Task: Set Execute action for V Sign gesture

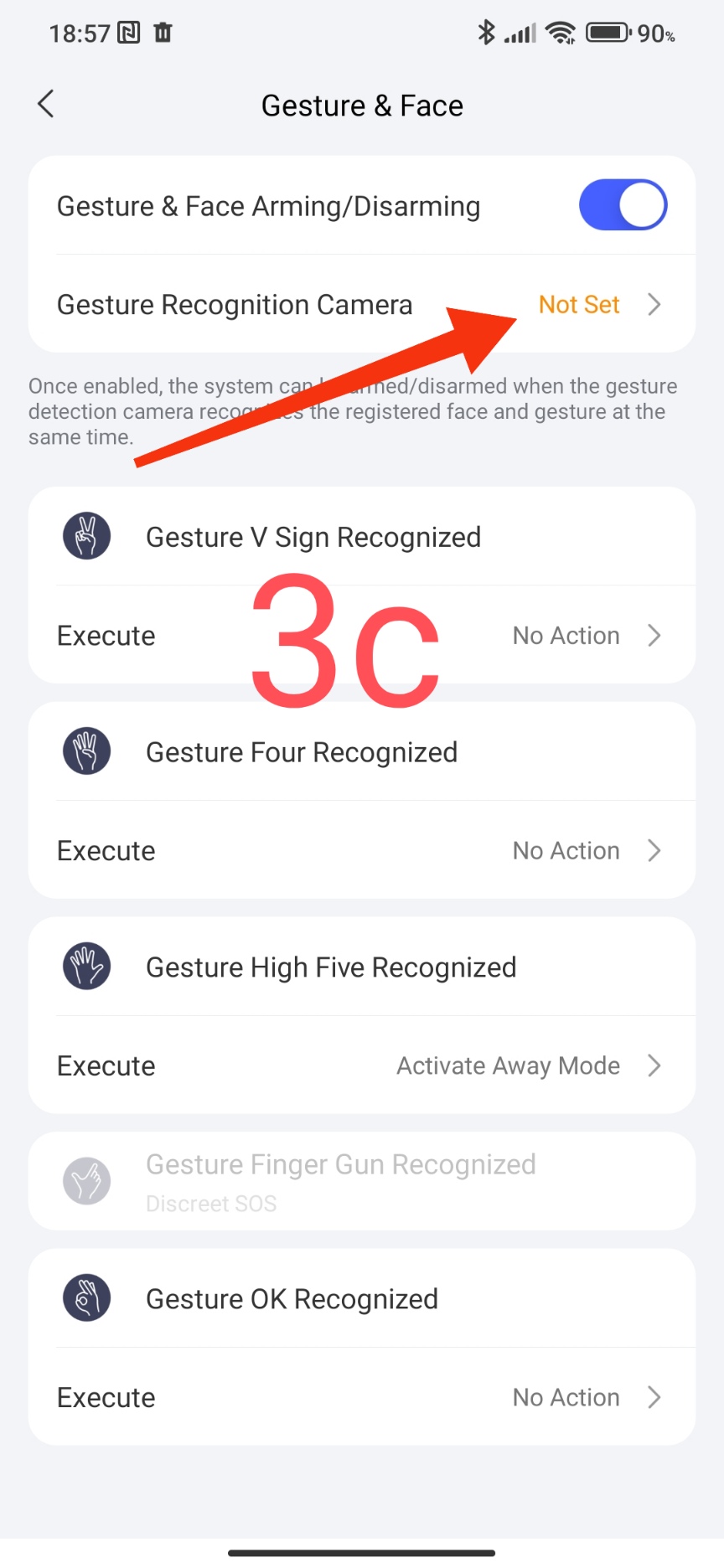Action: pos(360,636)
